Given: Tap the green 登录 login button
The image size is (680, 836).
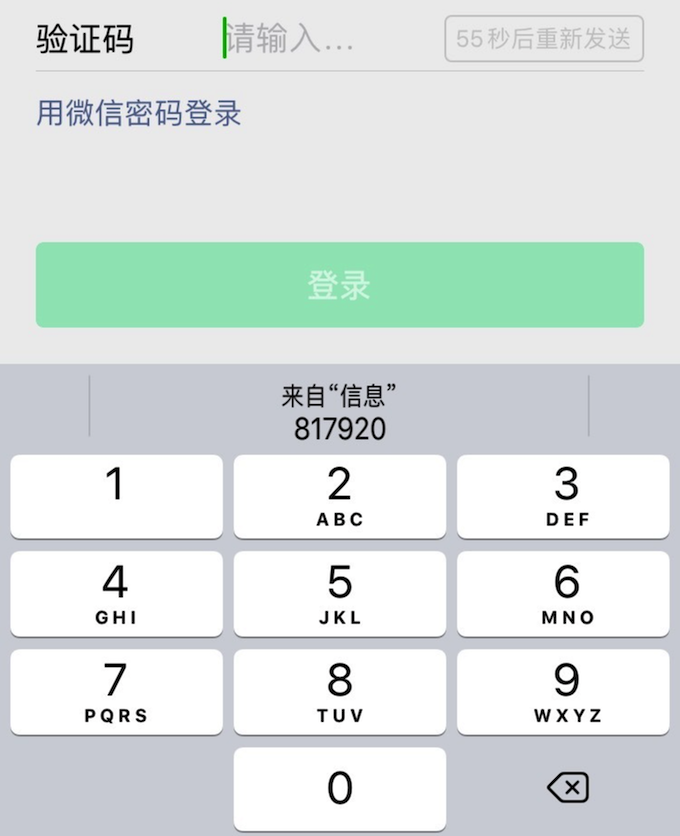Looking at the screenshot, I should tap(340, 285).
